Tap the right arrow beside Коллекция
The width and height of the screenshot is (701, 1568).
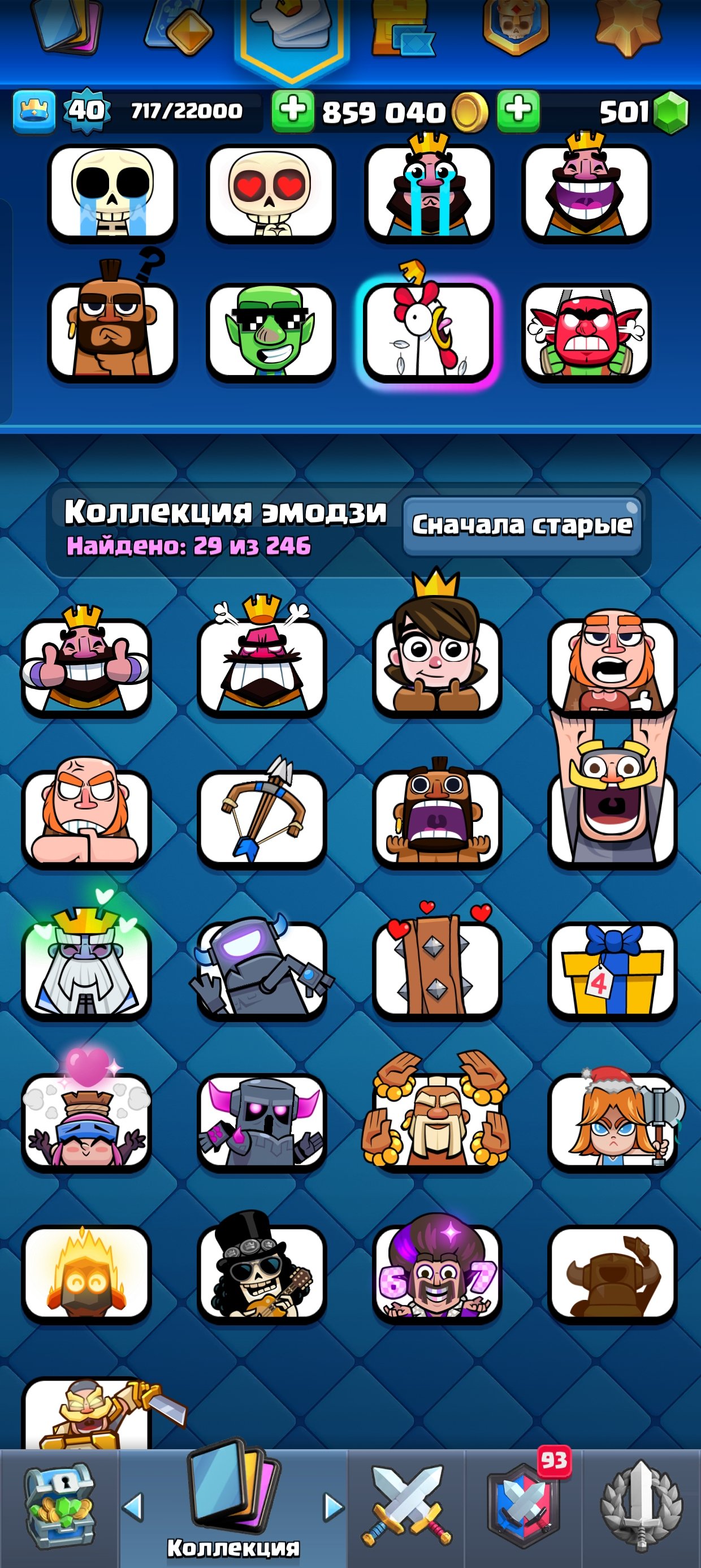click(333, 1507)
